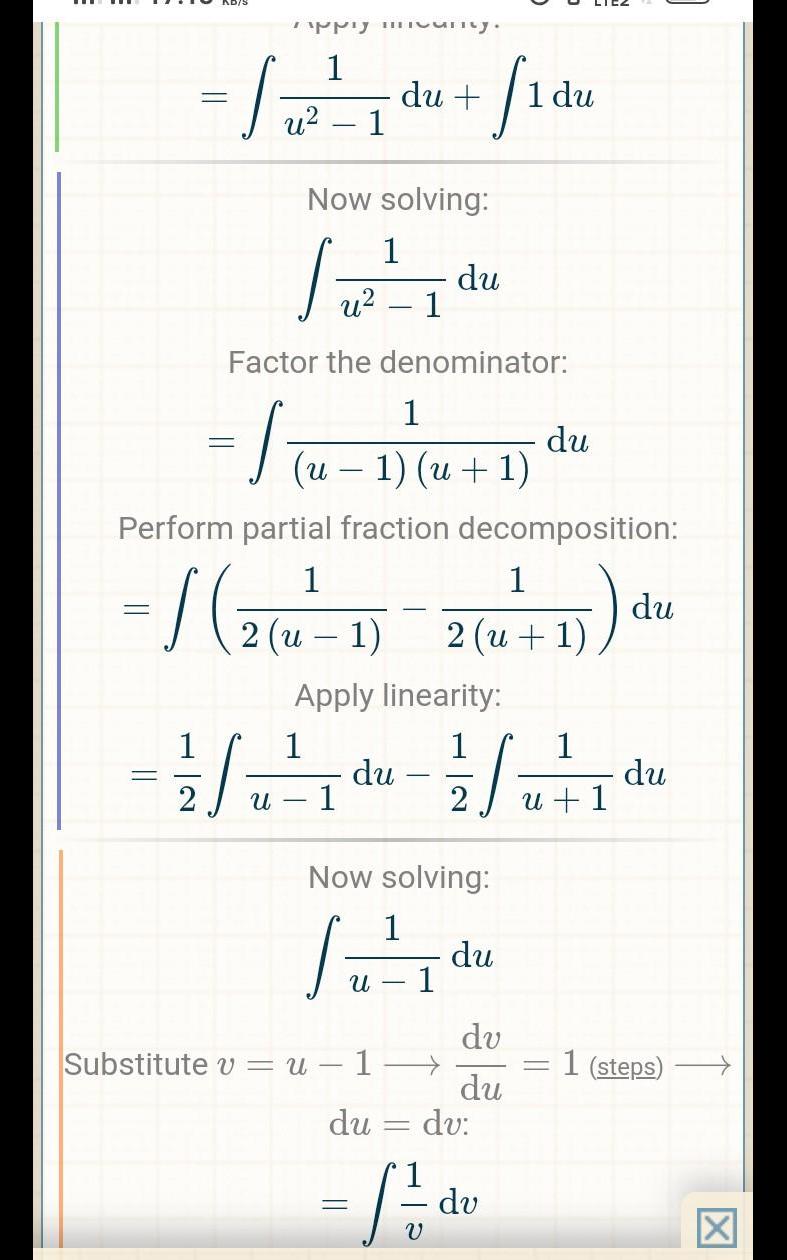The image size is (787, 1260).
Task: Open the underlined steps link
Action: coord(626,1067)
